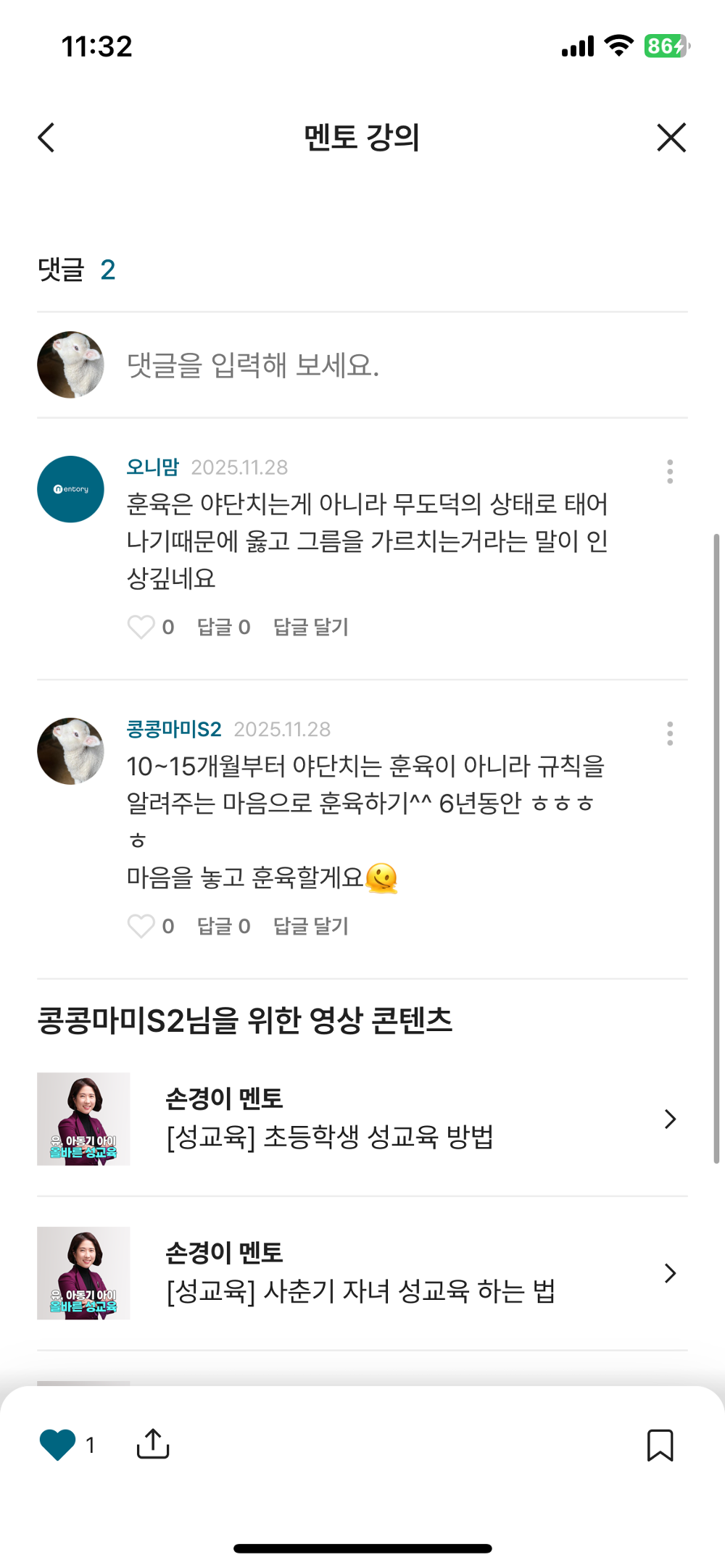The image size is (725, 1568).
Task: Open the first 손경이 멘토 video thumbnail
Action: (x=84, y=1119)
